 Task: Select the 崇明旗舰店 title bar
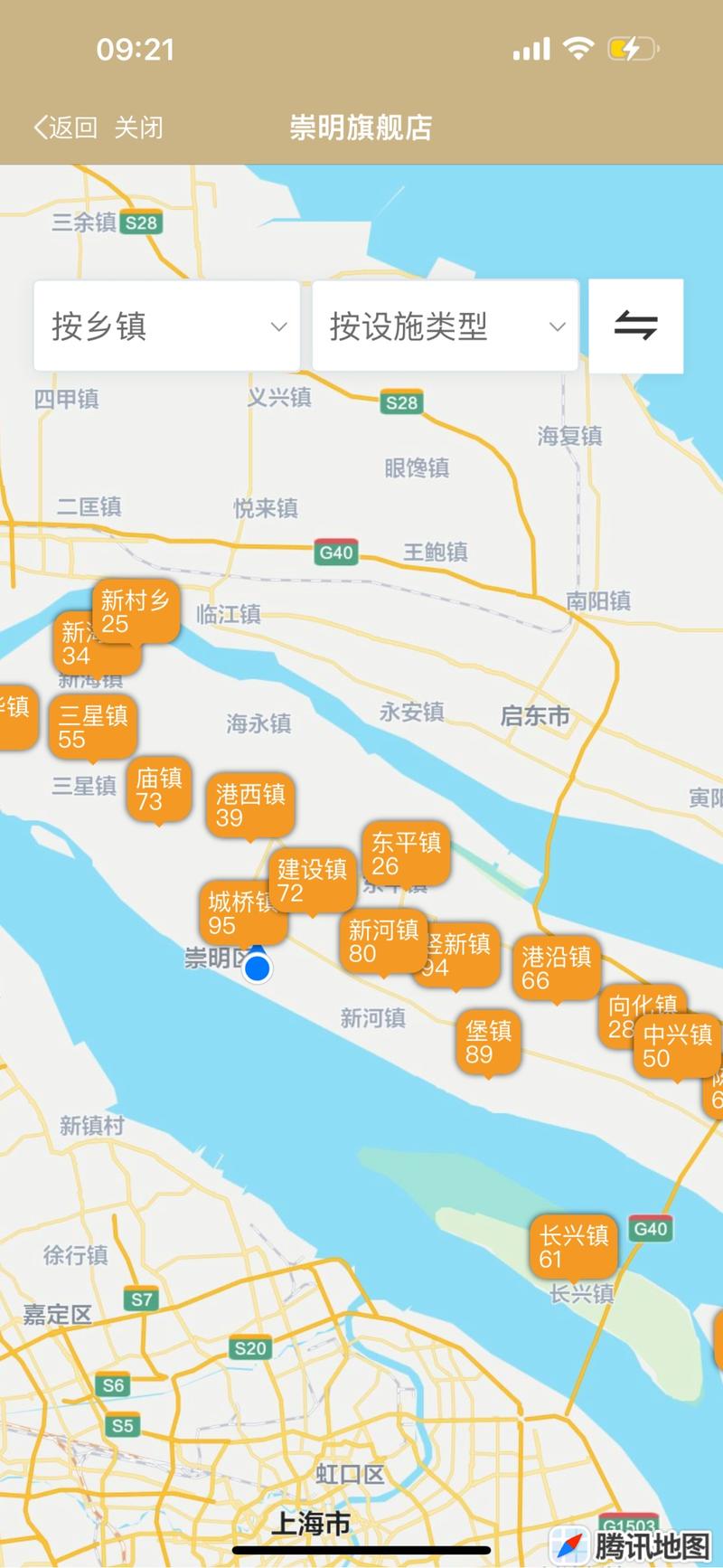tap(361, 128)
